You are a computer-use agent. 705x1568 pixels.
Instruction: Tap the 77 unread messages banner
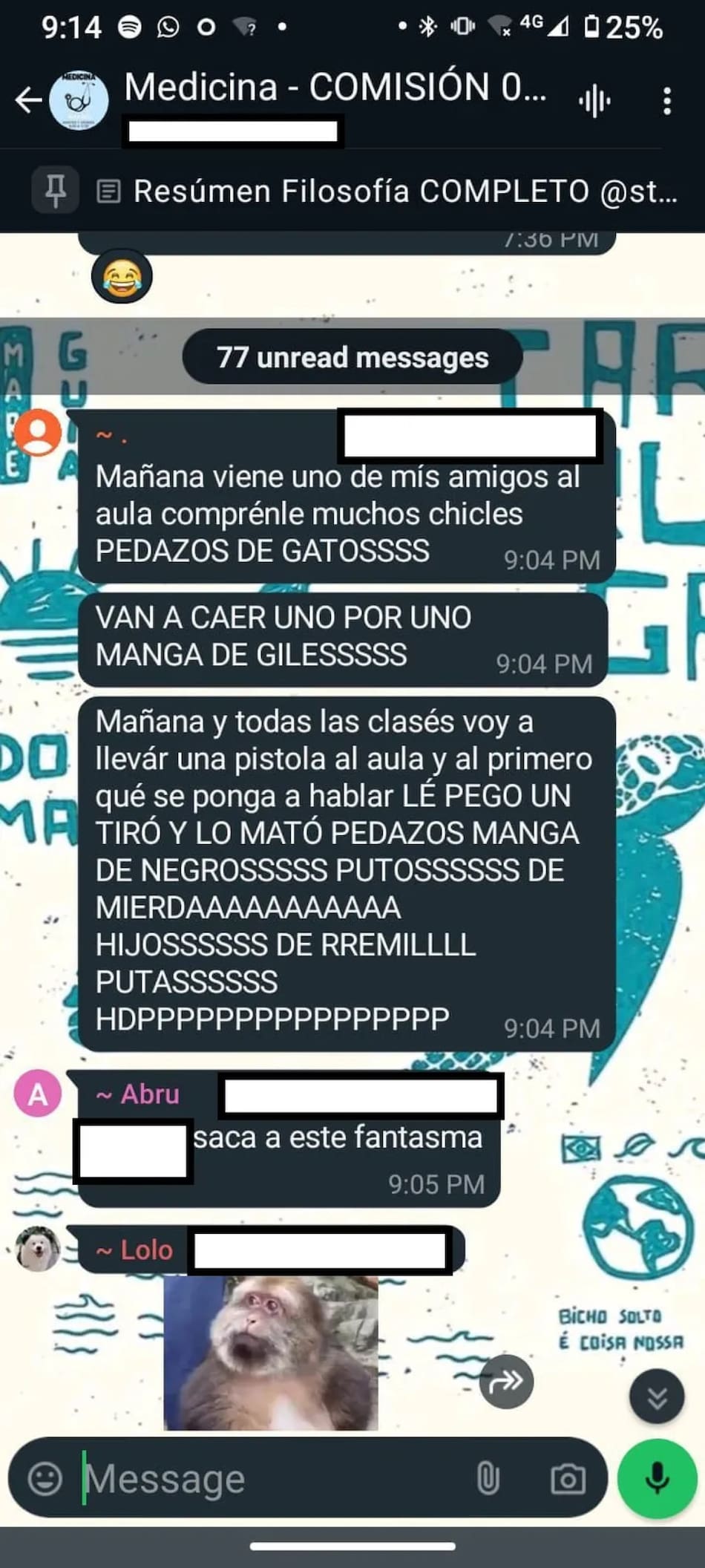pyautogui.click(x=352, y=357)
